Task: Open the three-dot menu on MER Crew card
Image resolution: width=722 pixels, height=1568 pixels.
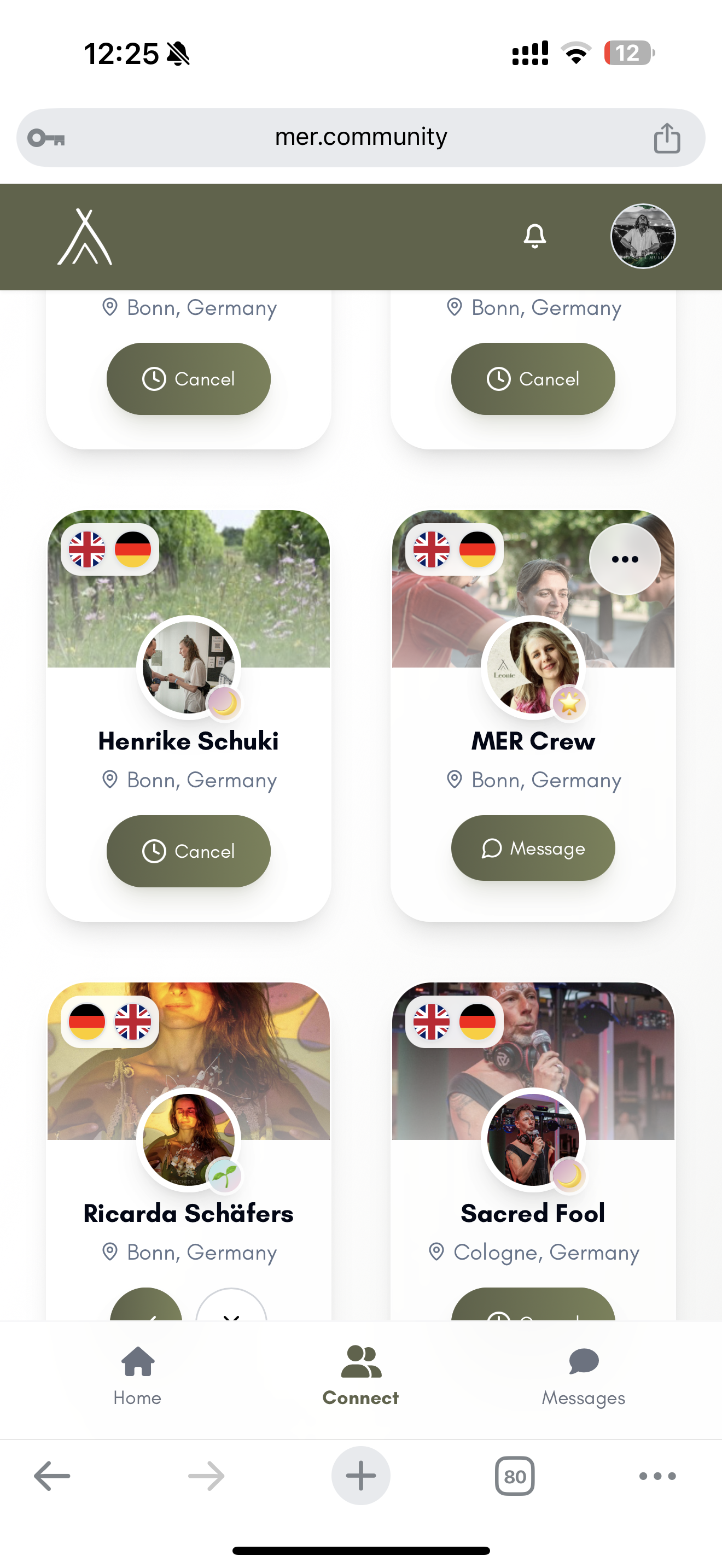Action: 625,559
